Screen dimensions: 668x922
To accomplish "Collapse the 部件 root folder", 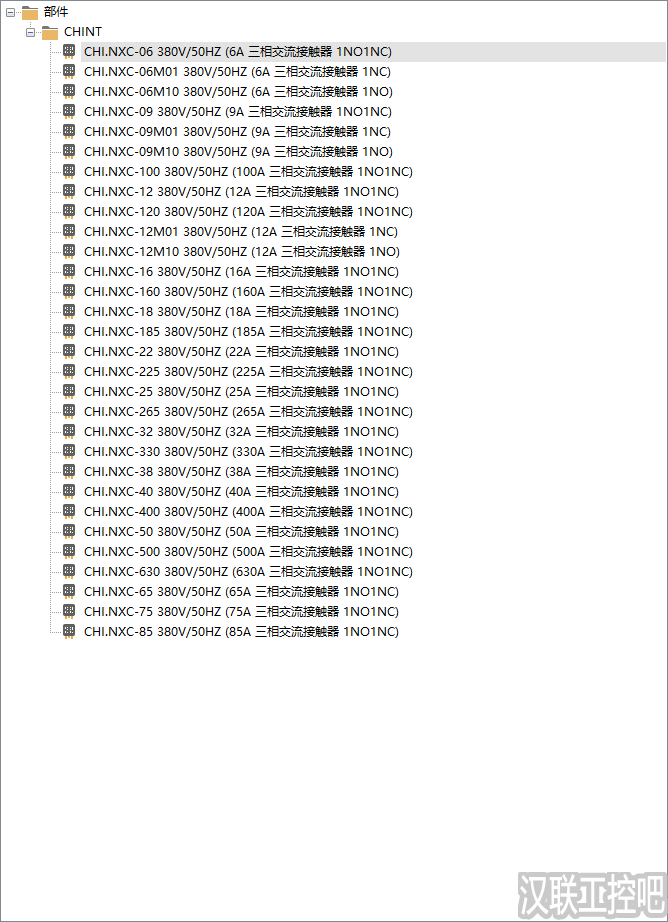I will 10,12.
